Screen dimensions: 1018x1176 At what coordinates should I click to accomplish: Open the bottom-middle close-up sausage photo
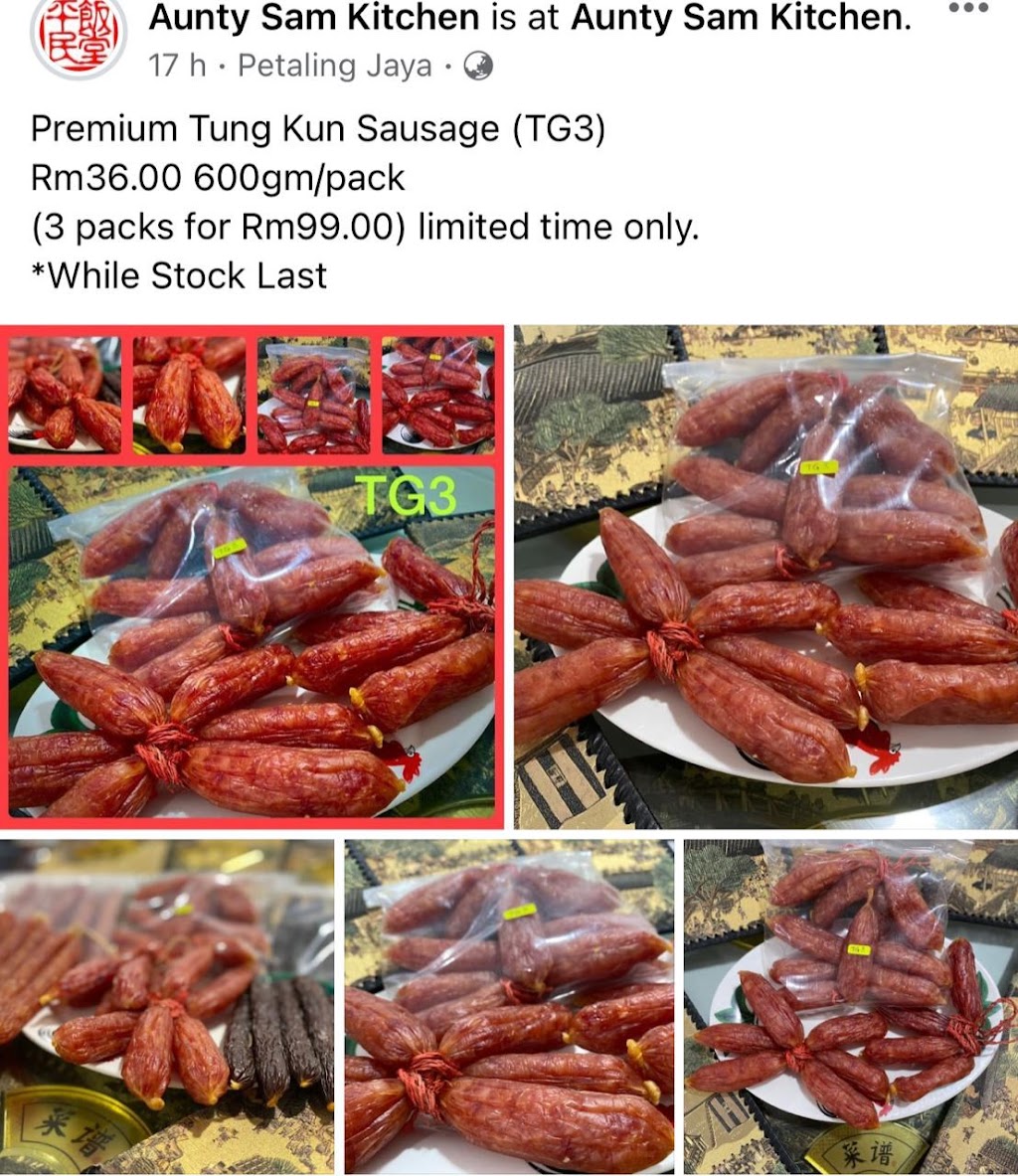509,1006
